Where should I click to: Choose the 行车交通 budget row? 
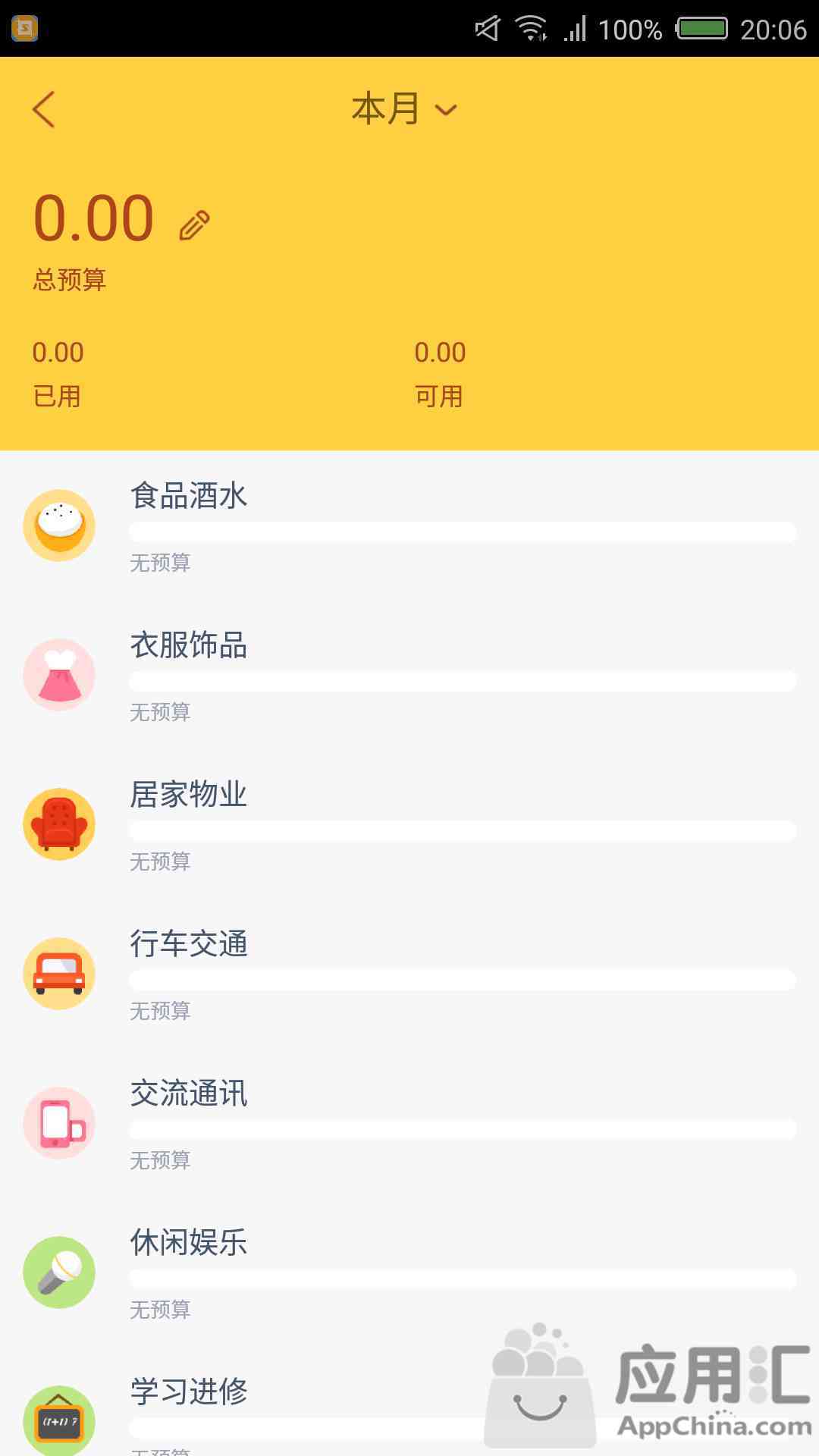(409, 974)
